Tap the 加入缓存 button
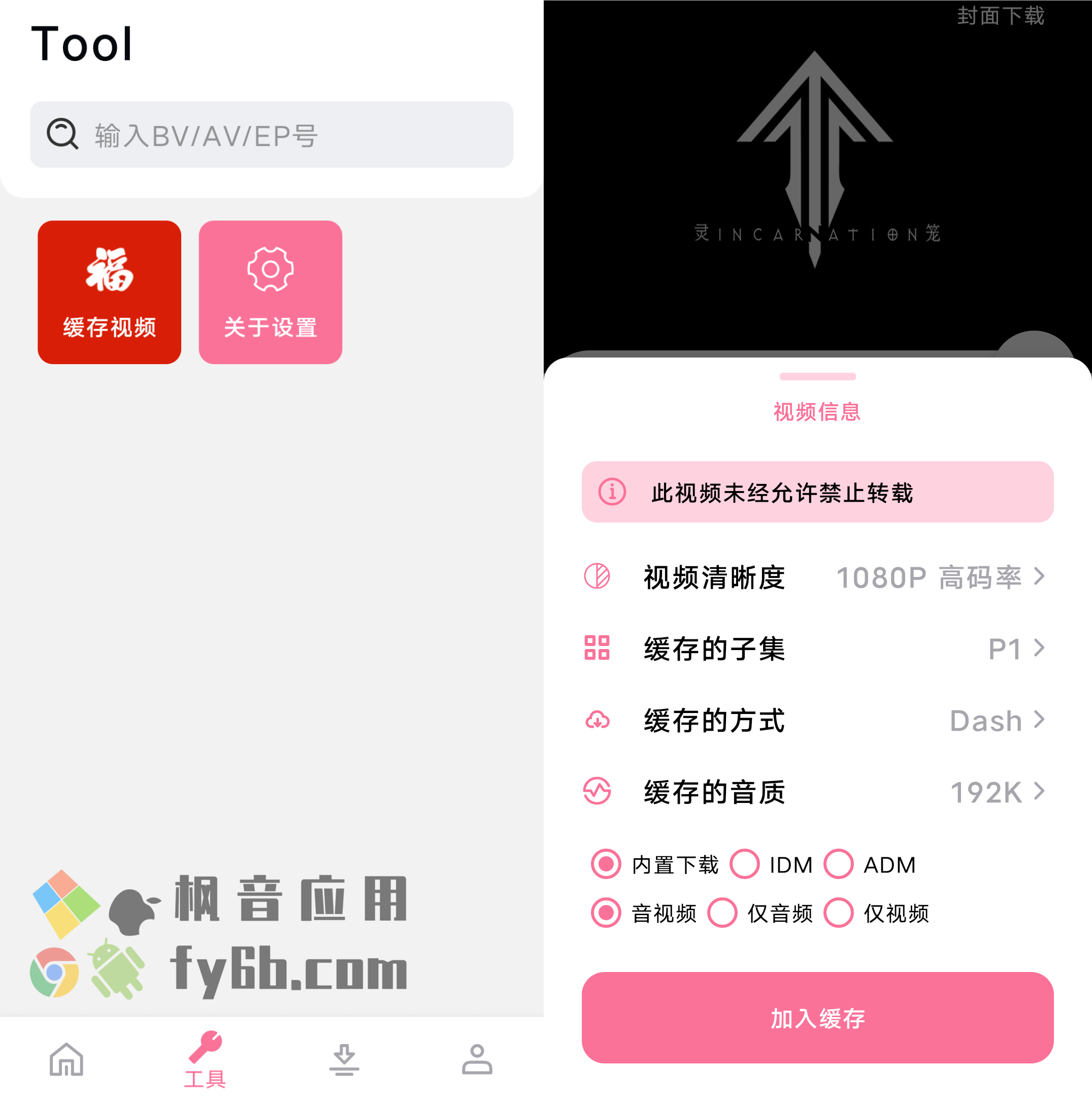 pyautogui.click(x=817, y=1018)
